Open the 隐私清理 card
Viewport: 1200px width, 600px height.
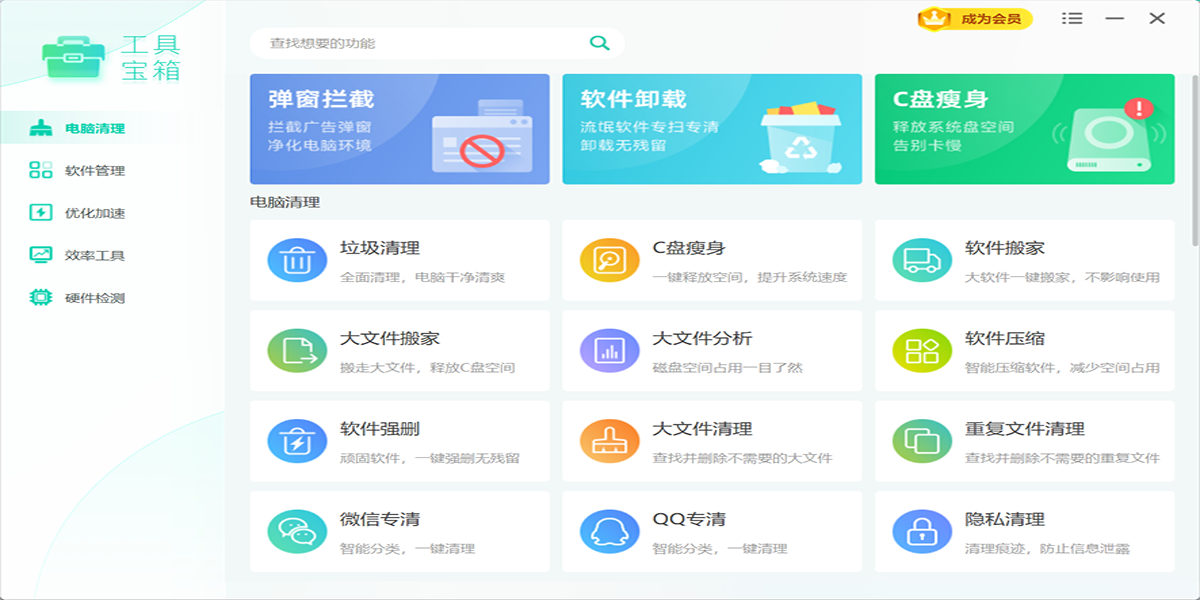click(1024, 531)
